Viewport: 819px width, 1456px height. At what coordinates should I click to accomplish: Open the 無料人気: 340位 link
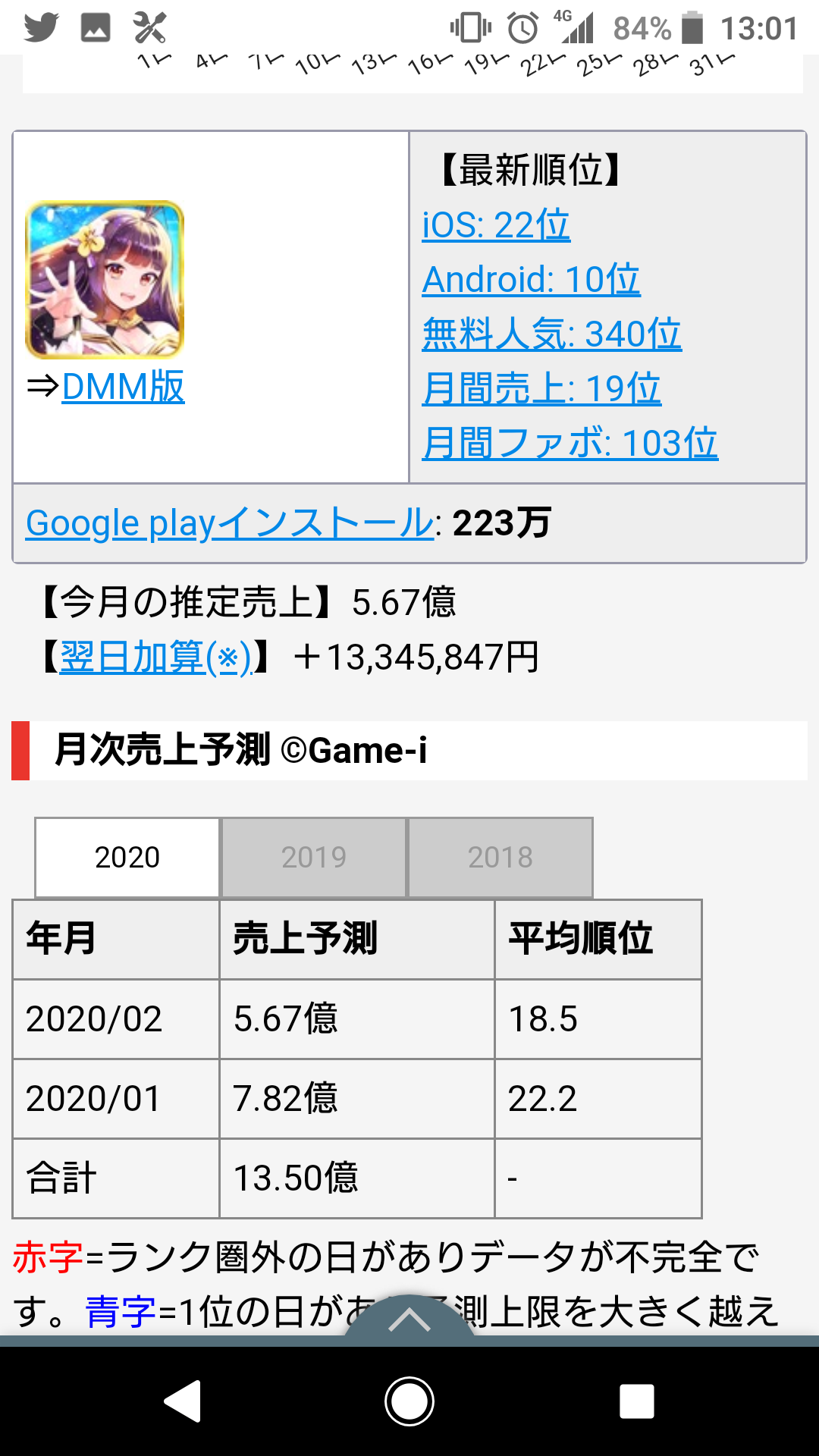(551, 334)
